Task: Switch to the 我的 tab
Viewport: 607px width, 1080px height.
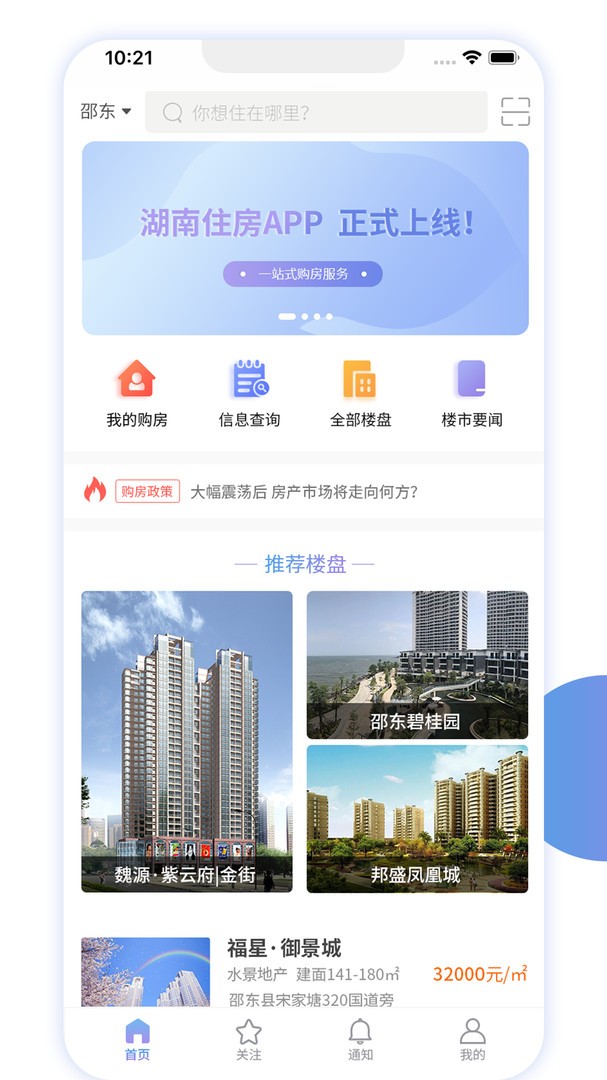Action: (472, 1040)
